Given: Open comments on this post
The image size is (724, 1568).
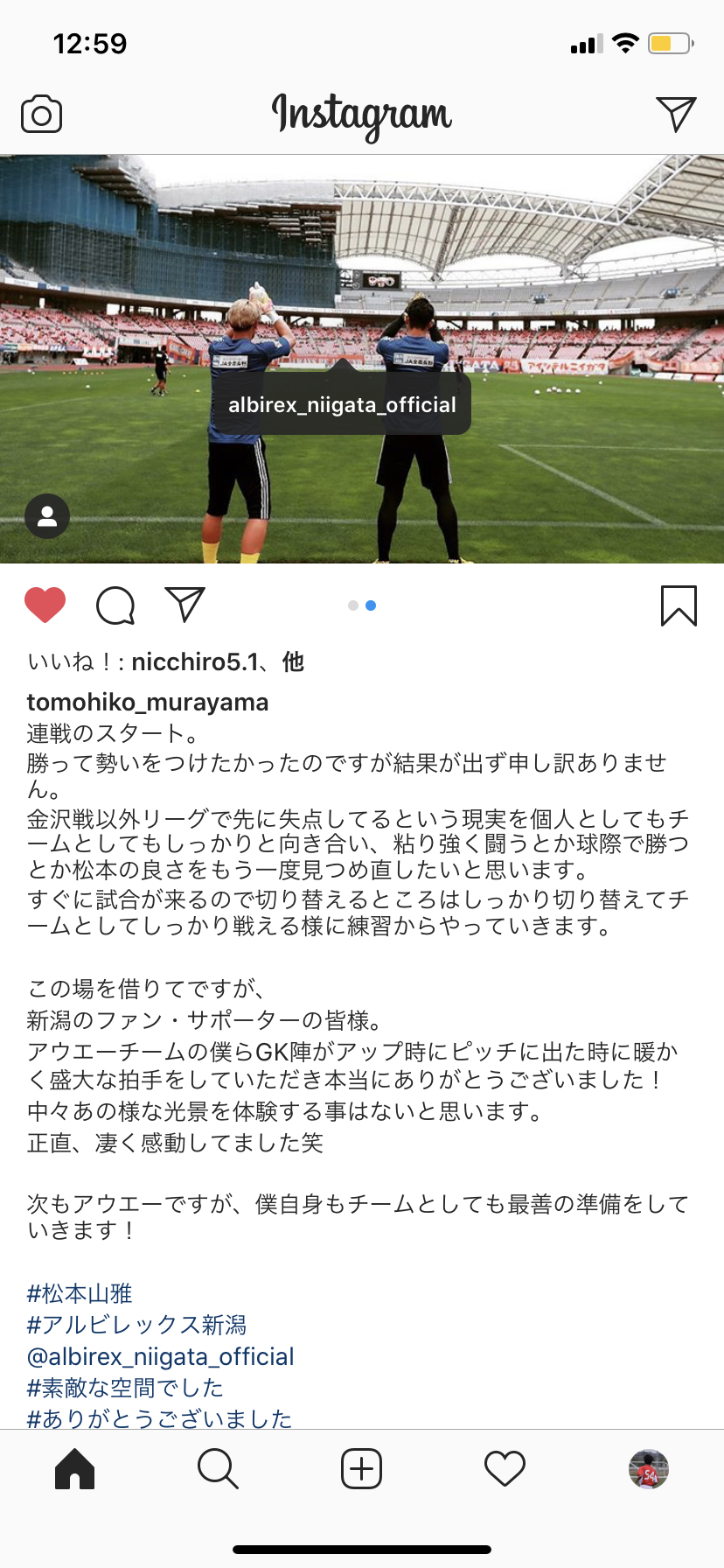Looking at the screenshot, I should pos(115,605).
